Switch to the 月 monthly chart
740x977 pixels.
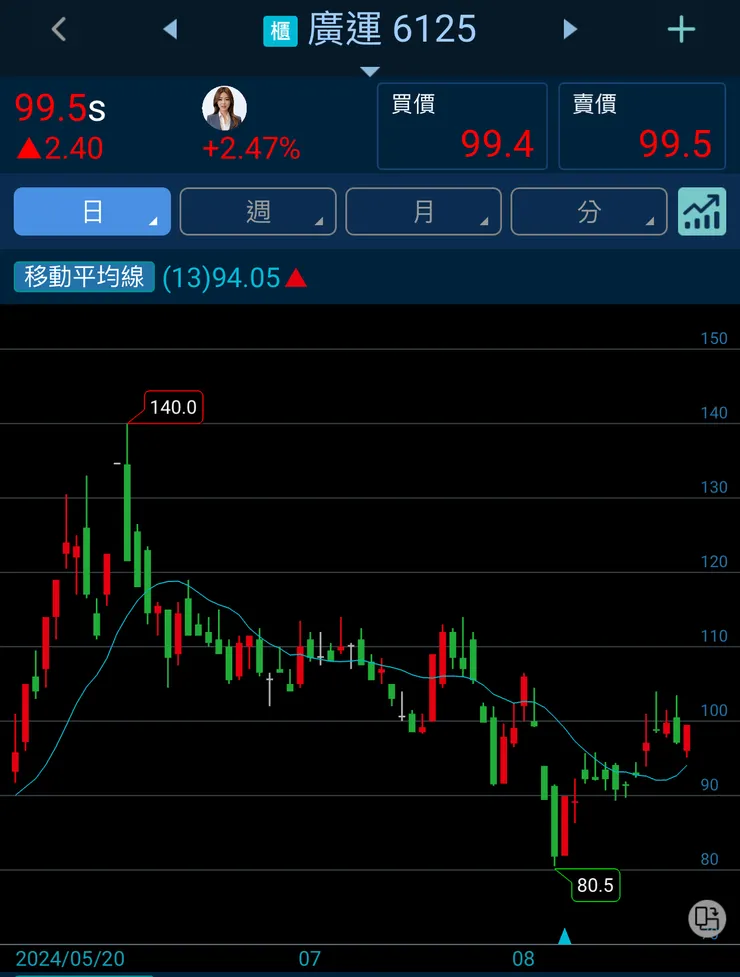[x=423, y=212]
